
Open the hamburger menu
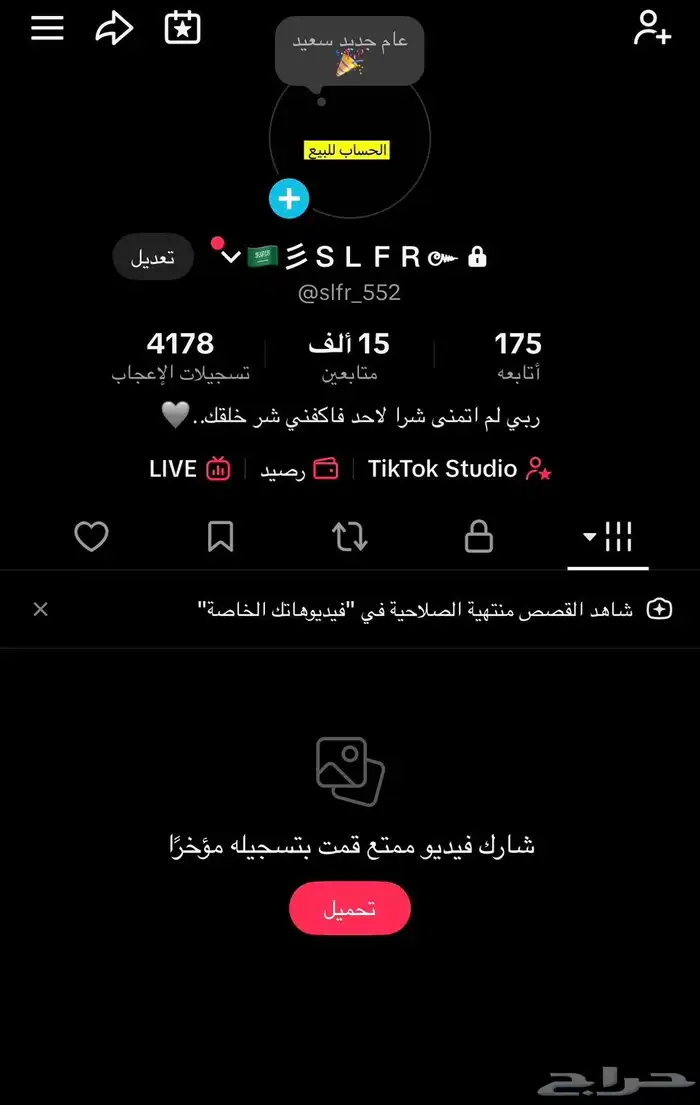tap(47, 29)
